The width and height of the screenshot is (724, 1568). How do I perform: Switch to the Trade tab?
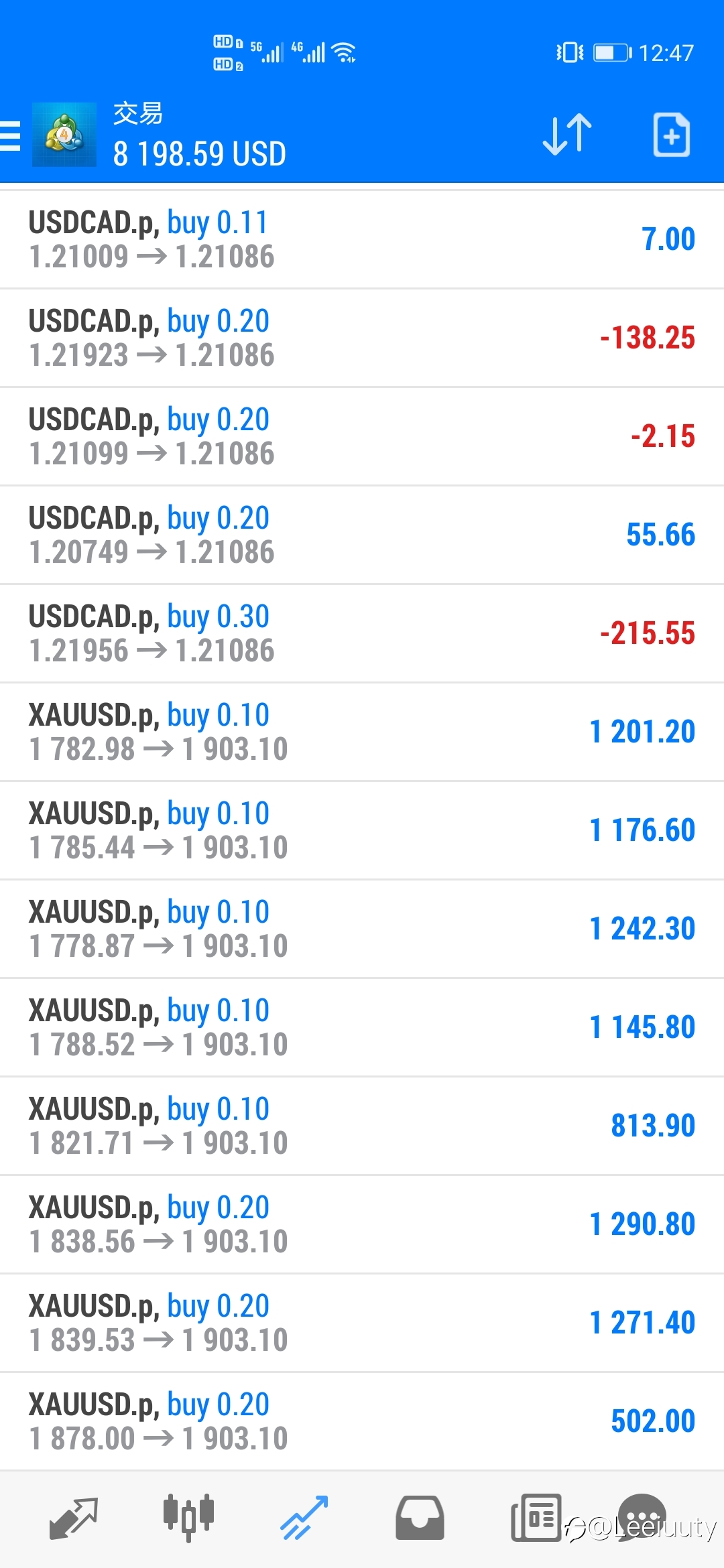304,1518
